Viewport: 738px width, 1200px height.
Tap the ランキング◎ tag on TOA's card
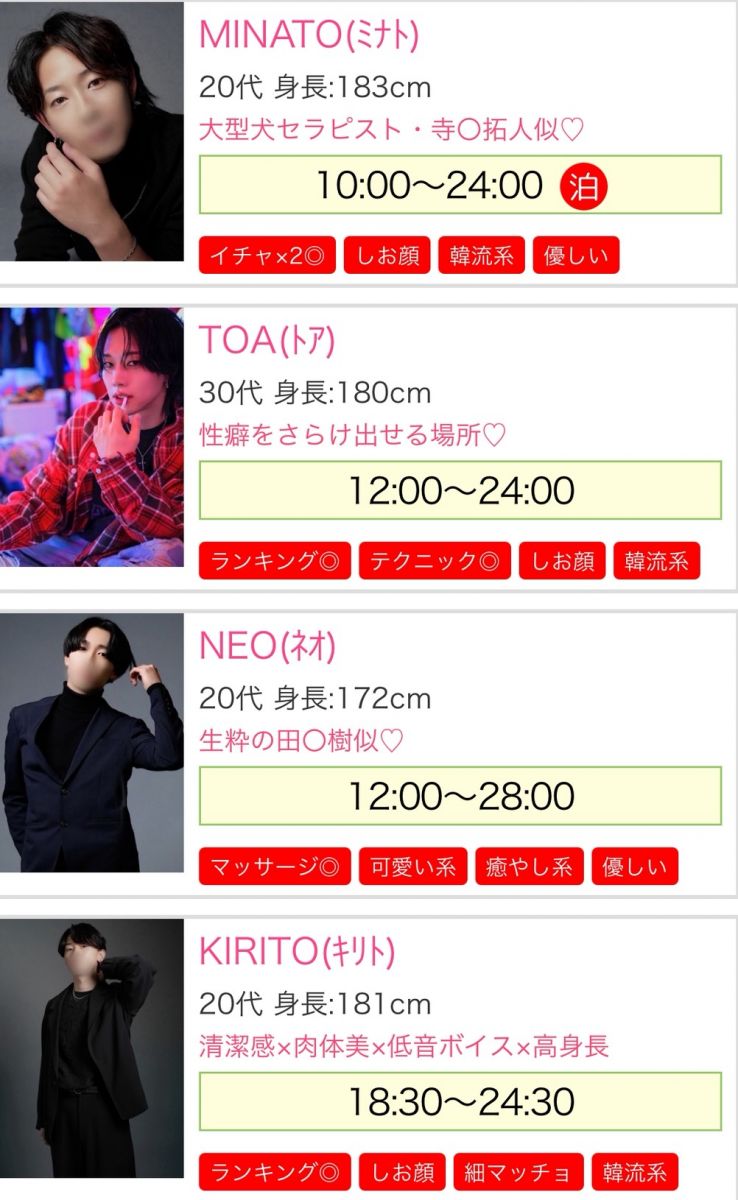coord(275,561)
